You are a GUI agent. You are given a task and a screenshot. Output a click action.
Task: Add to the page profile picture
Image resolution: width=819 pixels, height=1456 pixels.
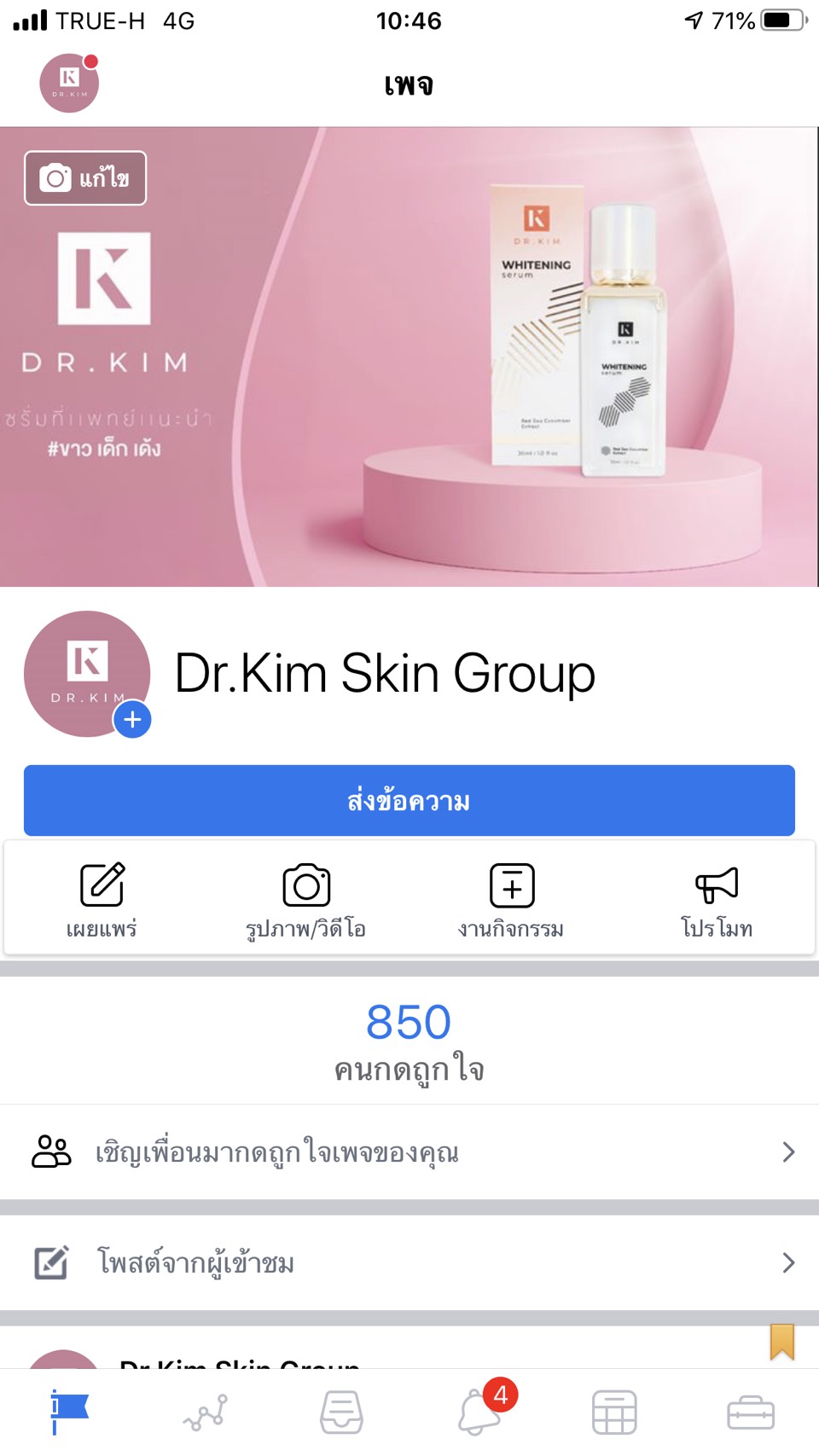132,720
